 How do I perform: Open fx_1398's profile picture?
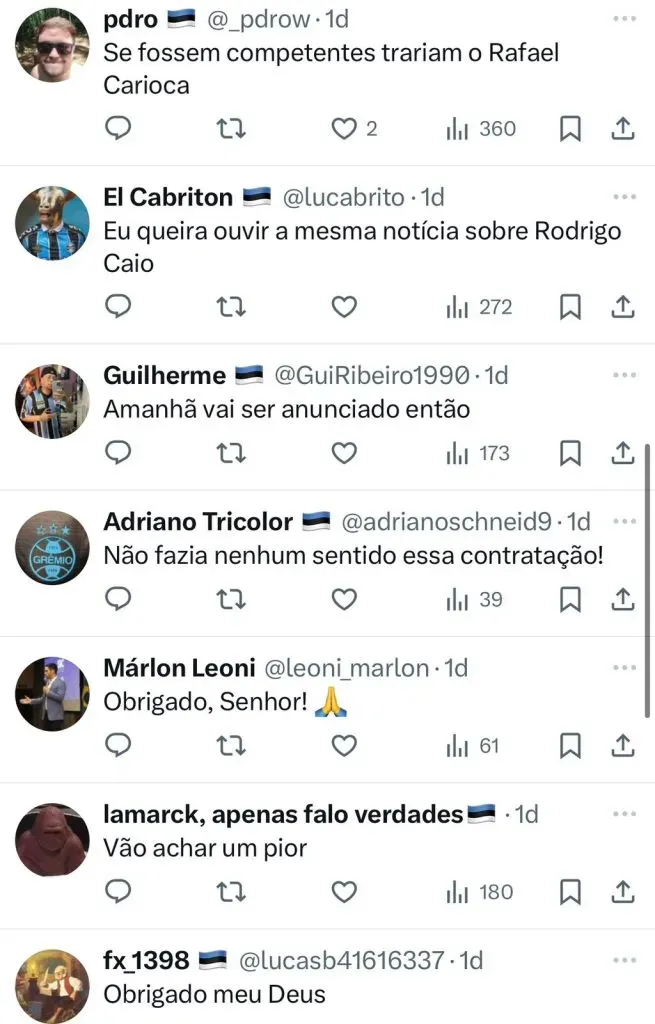[53, 985]
